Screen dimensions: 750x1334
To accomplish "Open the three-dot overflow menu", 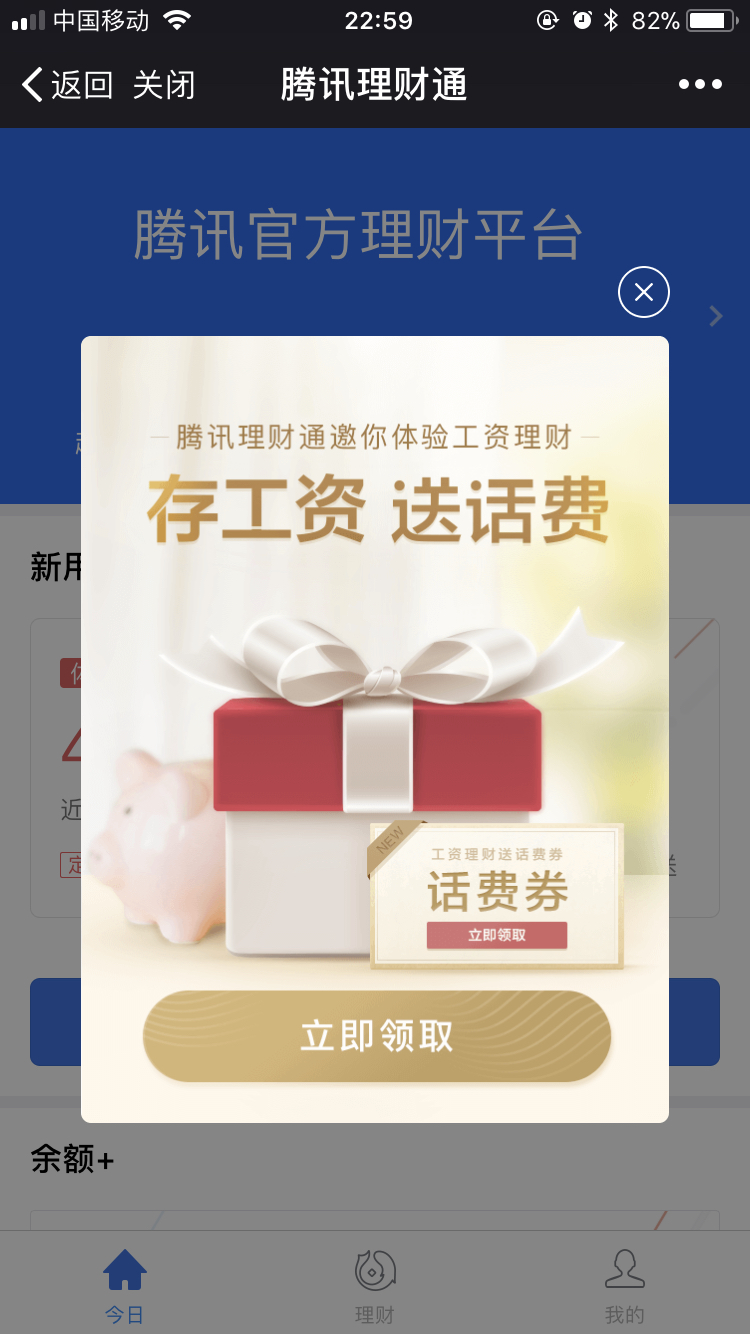I will (700, 85).
